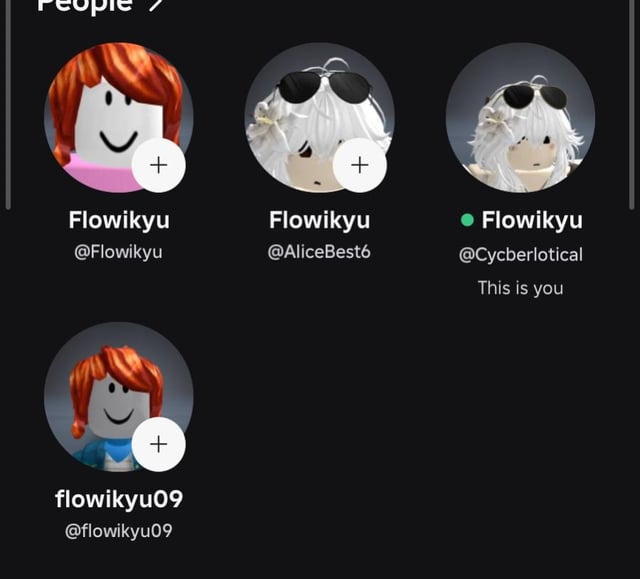Add friend @Flowikyu with plus button
This screenshot has width=640, height=579.
pos(158,165)
